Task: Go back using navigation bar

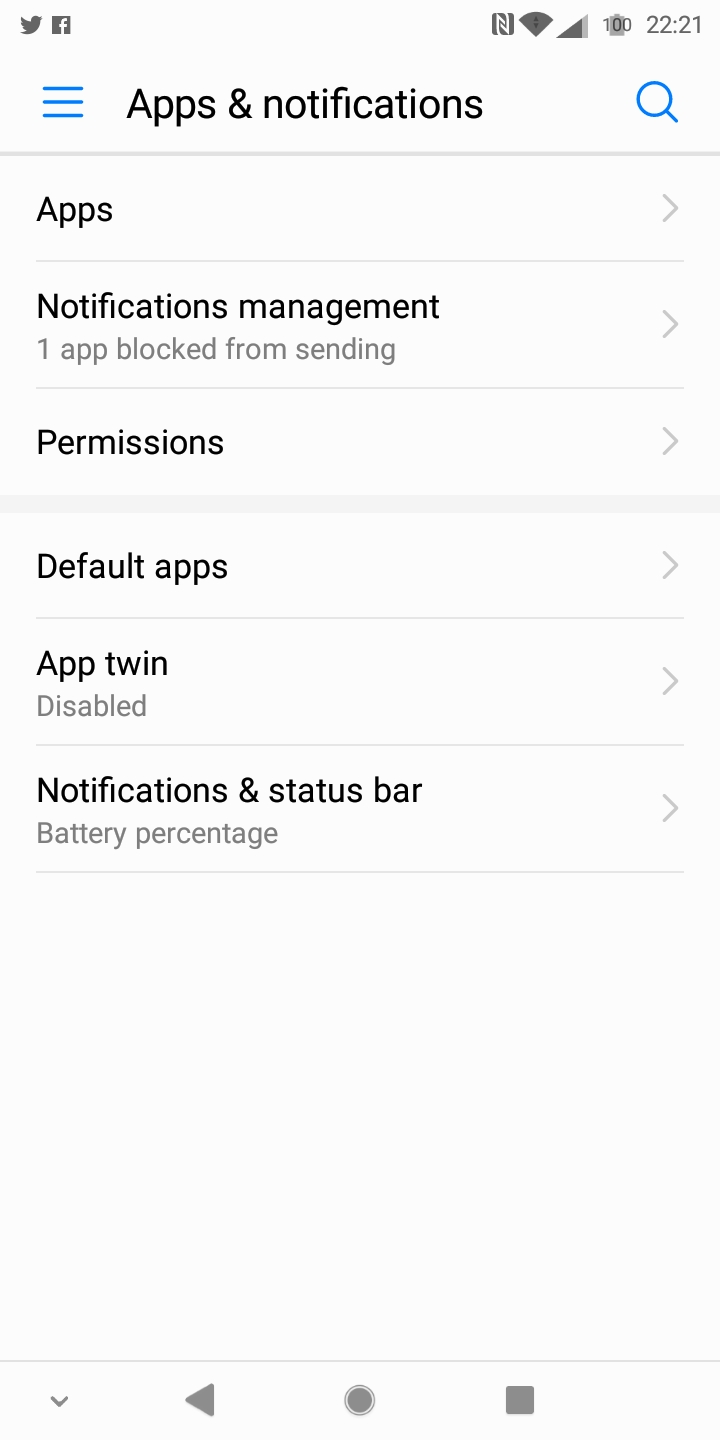Action: (200, 1400)
